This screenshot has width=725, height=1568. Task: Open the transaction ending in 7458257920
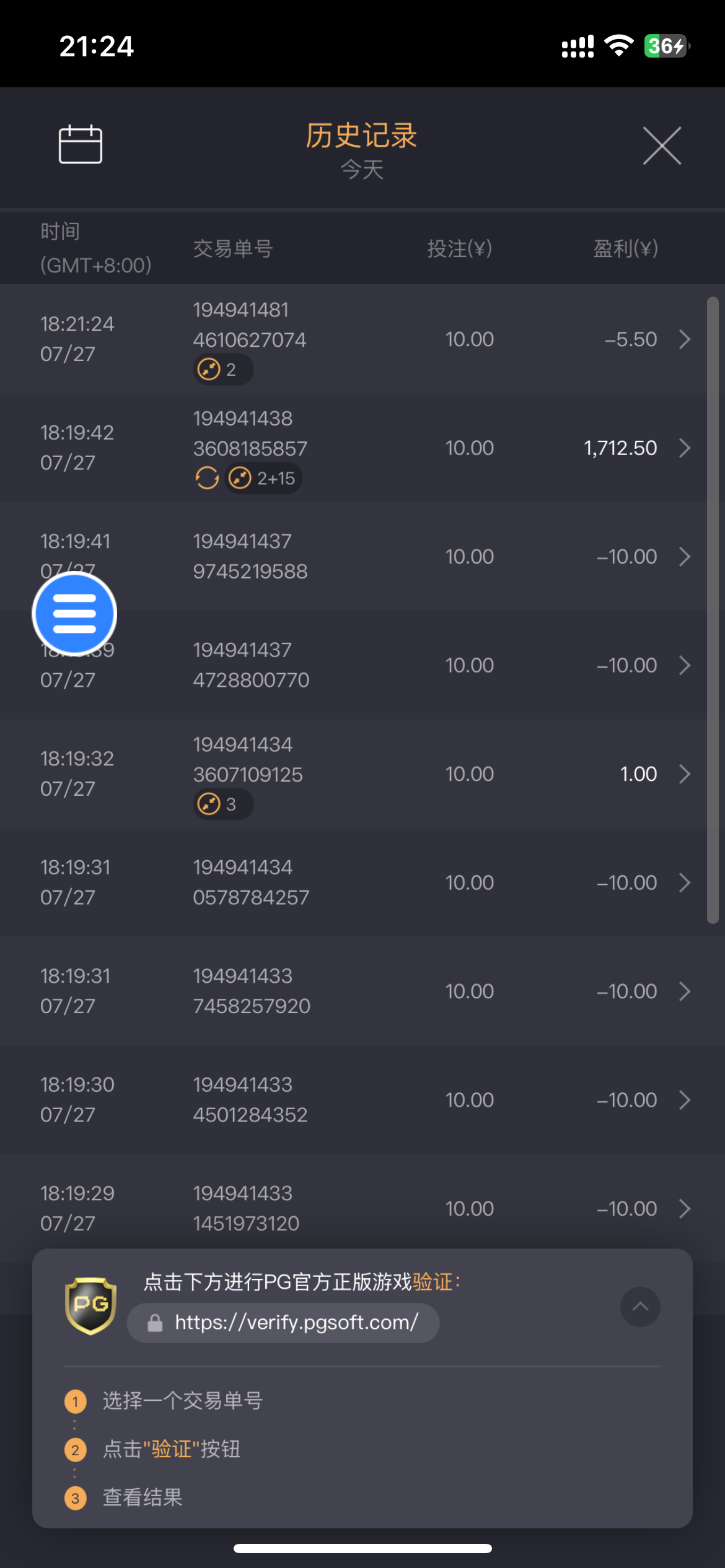point(362,991)
